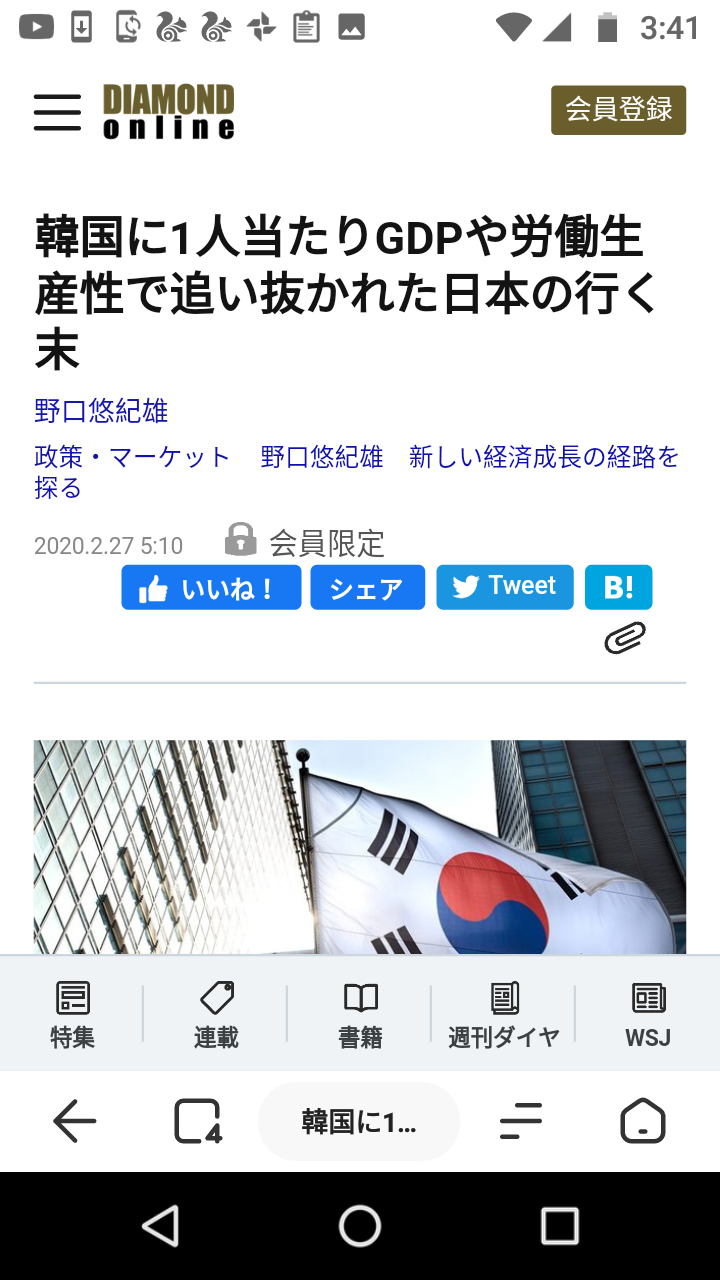This screenshot has width=720, height=1280.
Task: Switch to the 特集 tab
Action: [x=72, y=1014]
